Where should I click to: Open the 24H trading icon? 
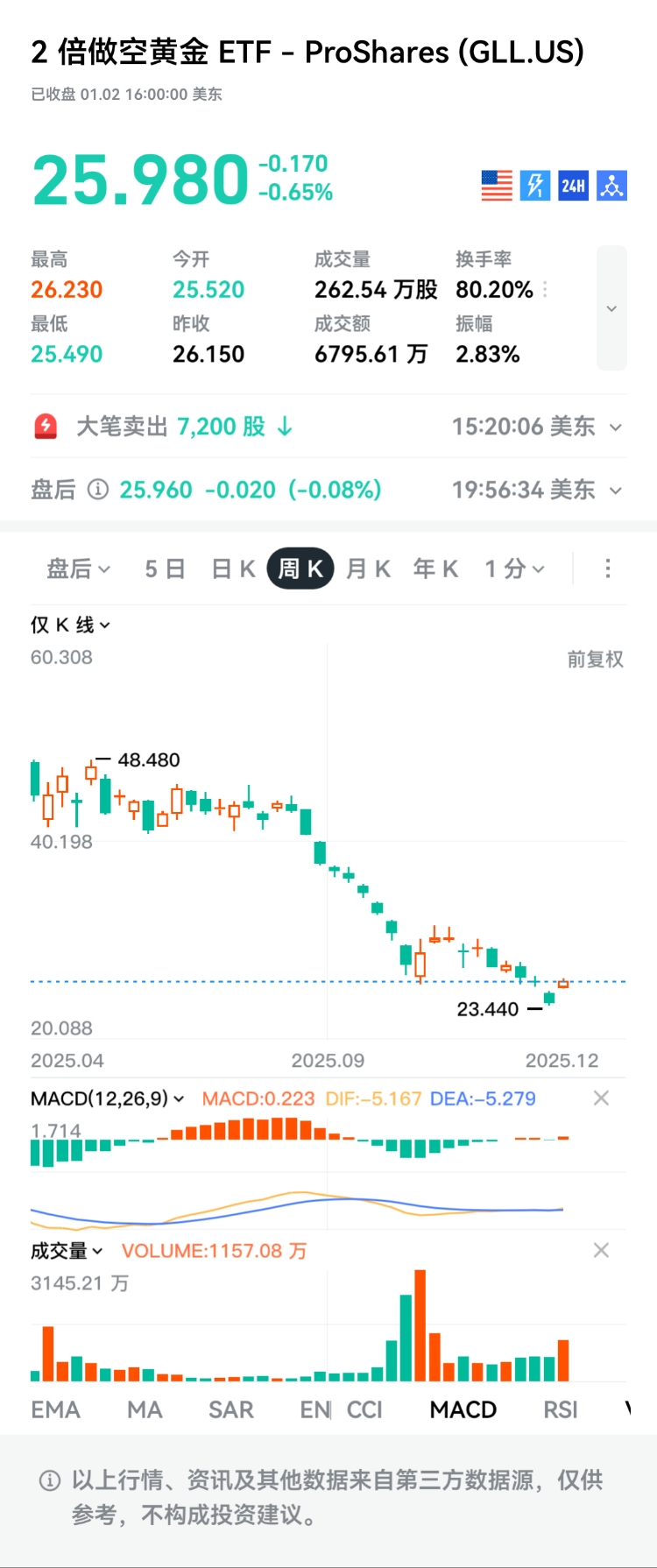[x=573, y=186]
